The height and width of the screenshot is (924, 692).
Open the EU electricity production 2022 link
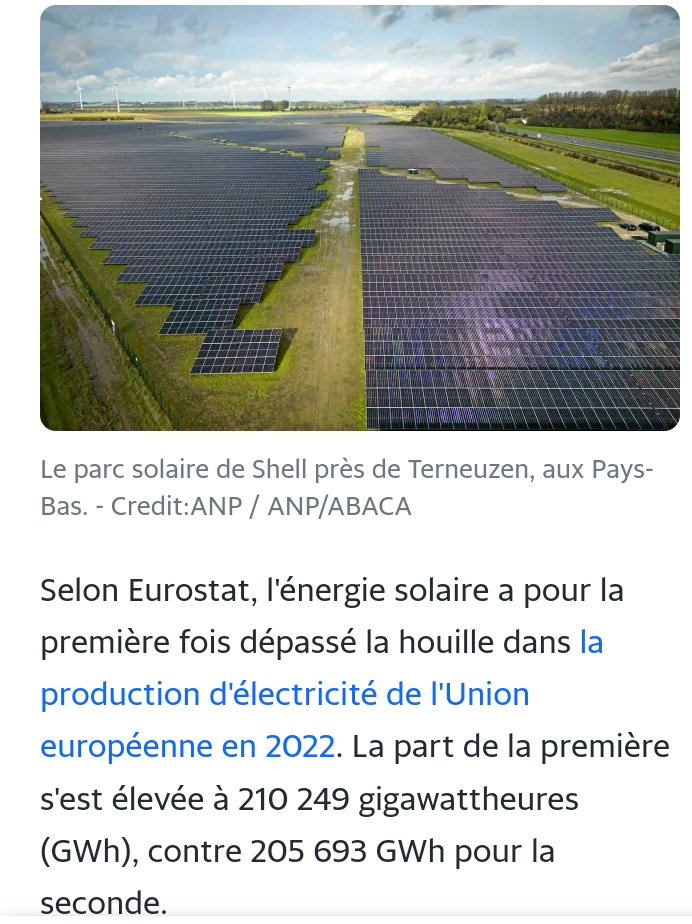(284, 694)
